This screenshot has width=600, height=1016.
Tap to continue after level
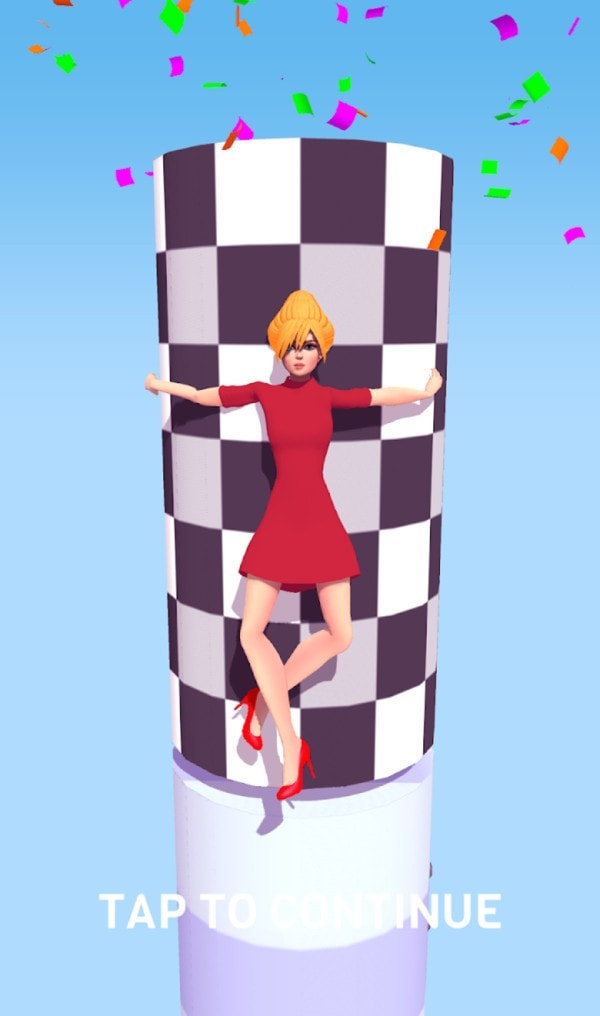click(300, 911)
